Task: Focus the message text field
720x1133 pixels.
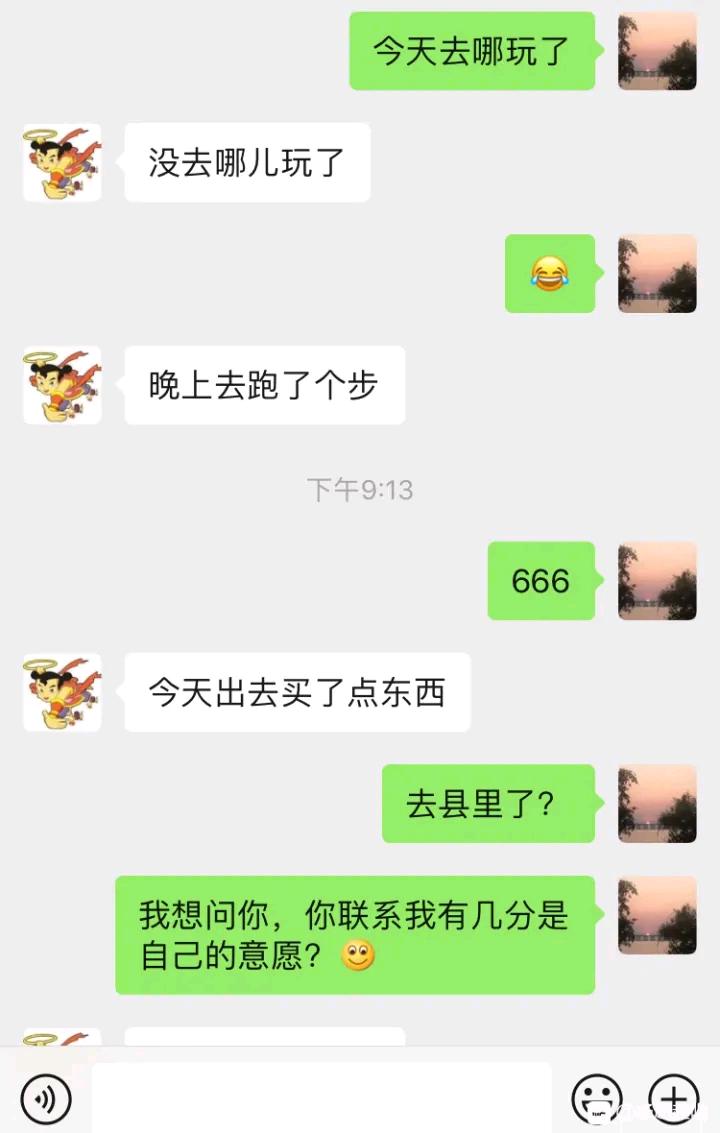Action: [x=322, y=1098]
